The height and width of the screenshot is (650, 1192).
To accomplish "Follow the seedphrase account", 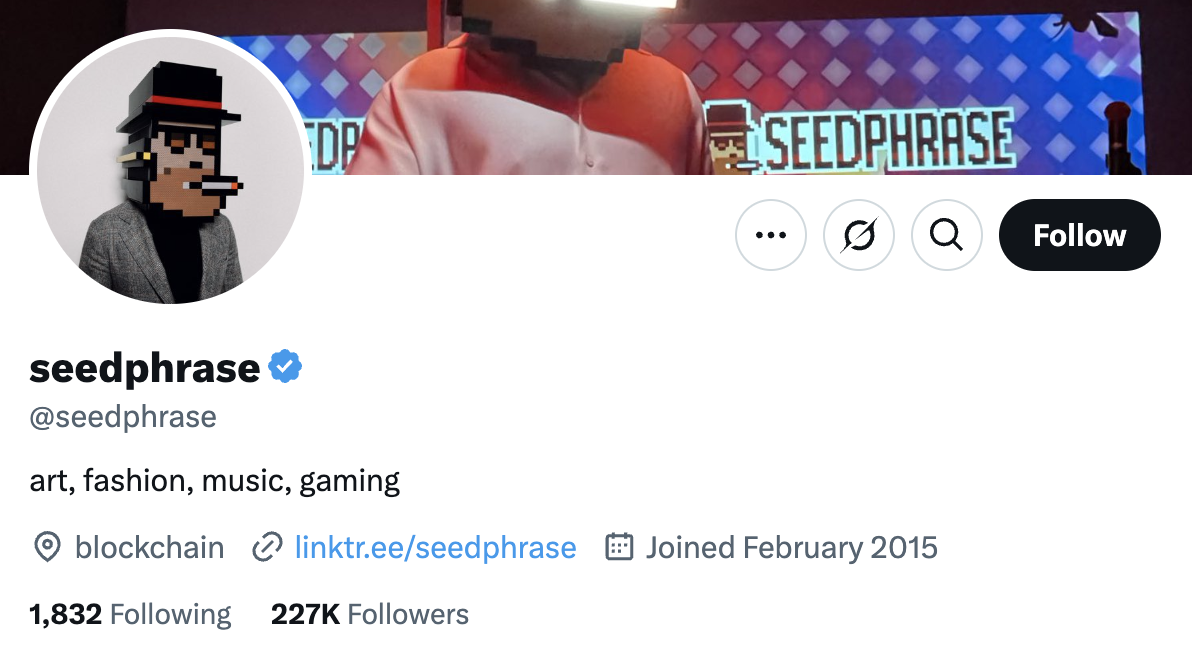I will 1079,235.
